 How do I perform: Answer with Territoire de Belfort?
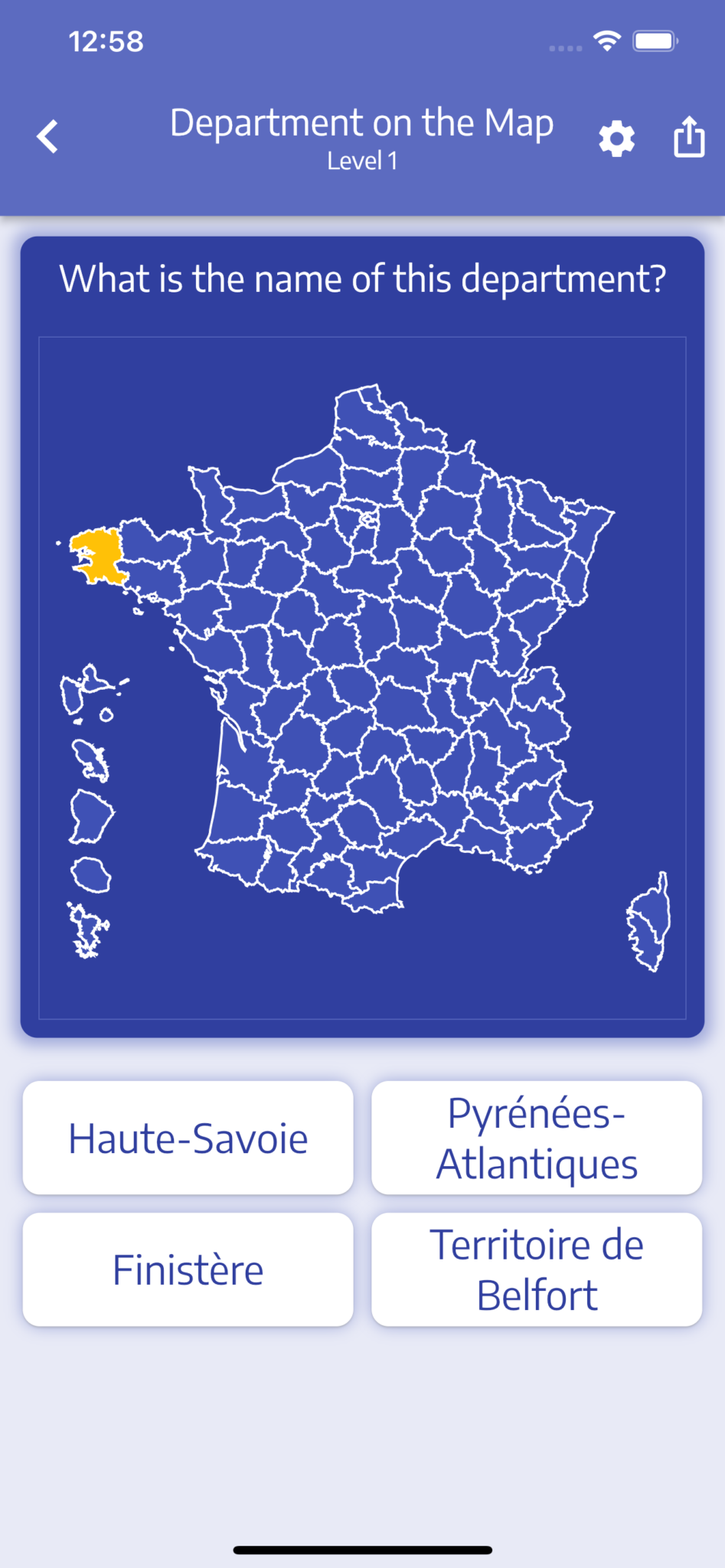pos(537,1269)
